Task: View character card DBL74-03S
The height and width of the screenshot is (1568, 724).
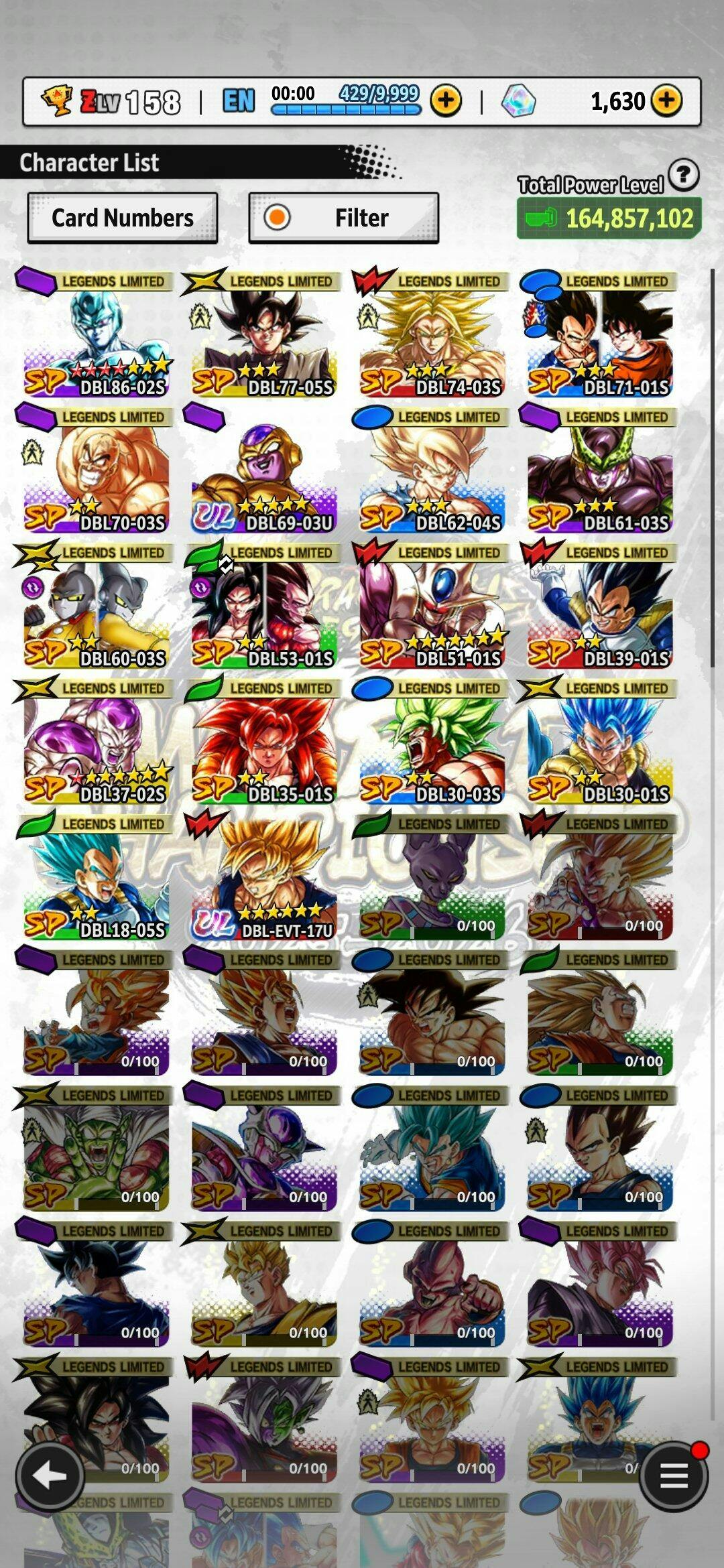Action: pyautogui.click(x=432, y=334)
